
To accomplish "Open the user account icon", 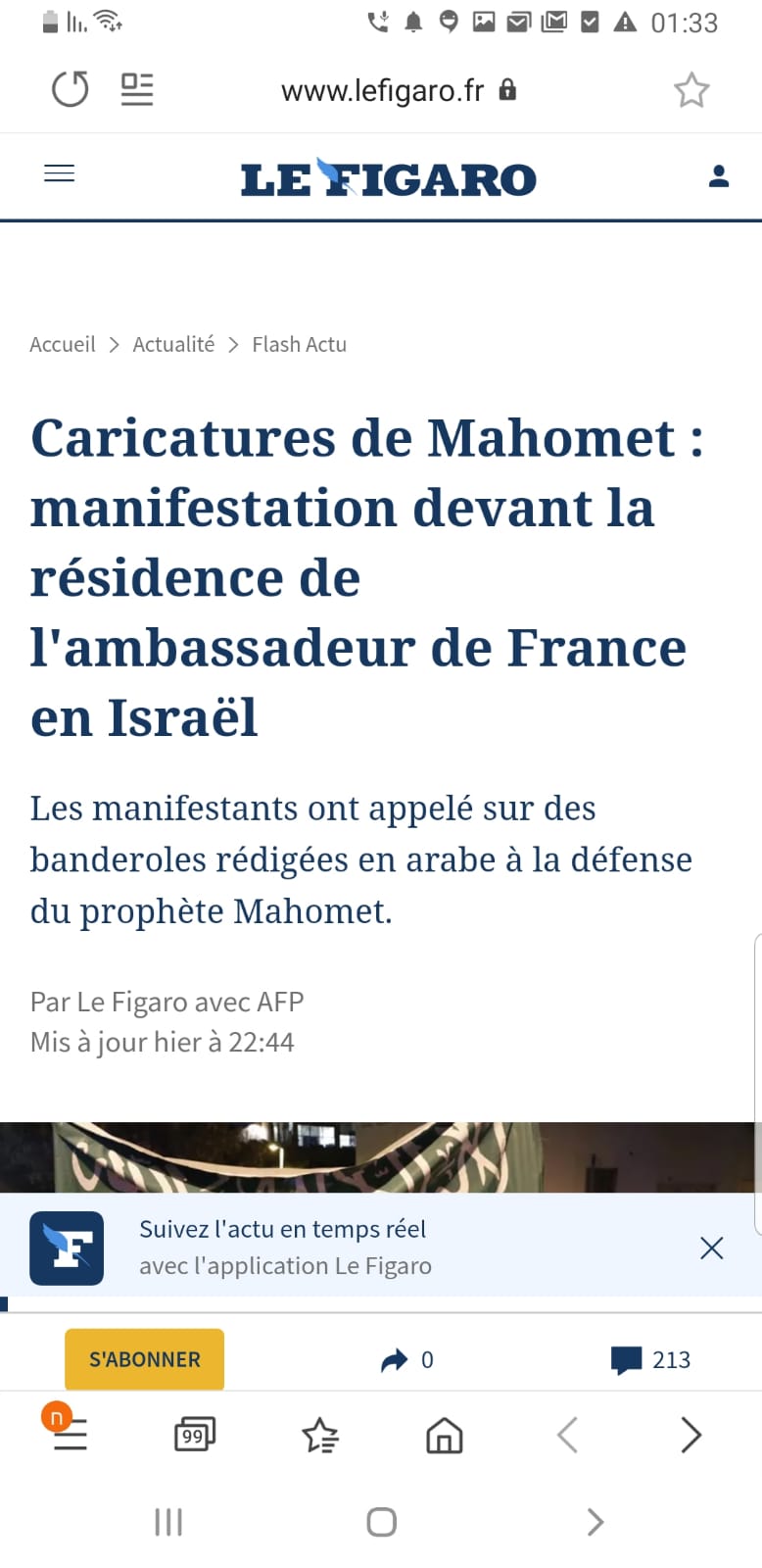I will (x=719, y=176).
